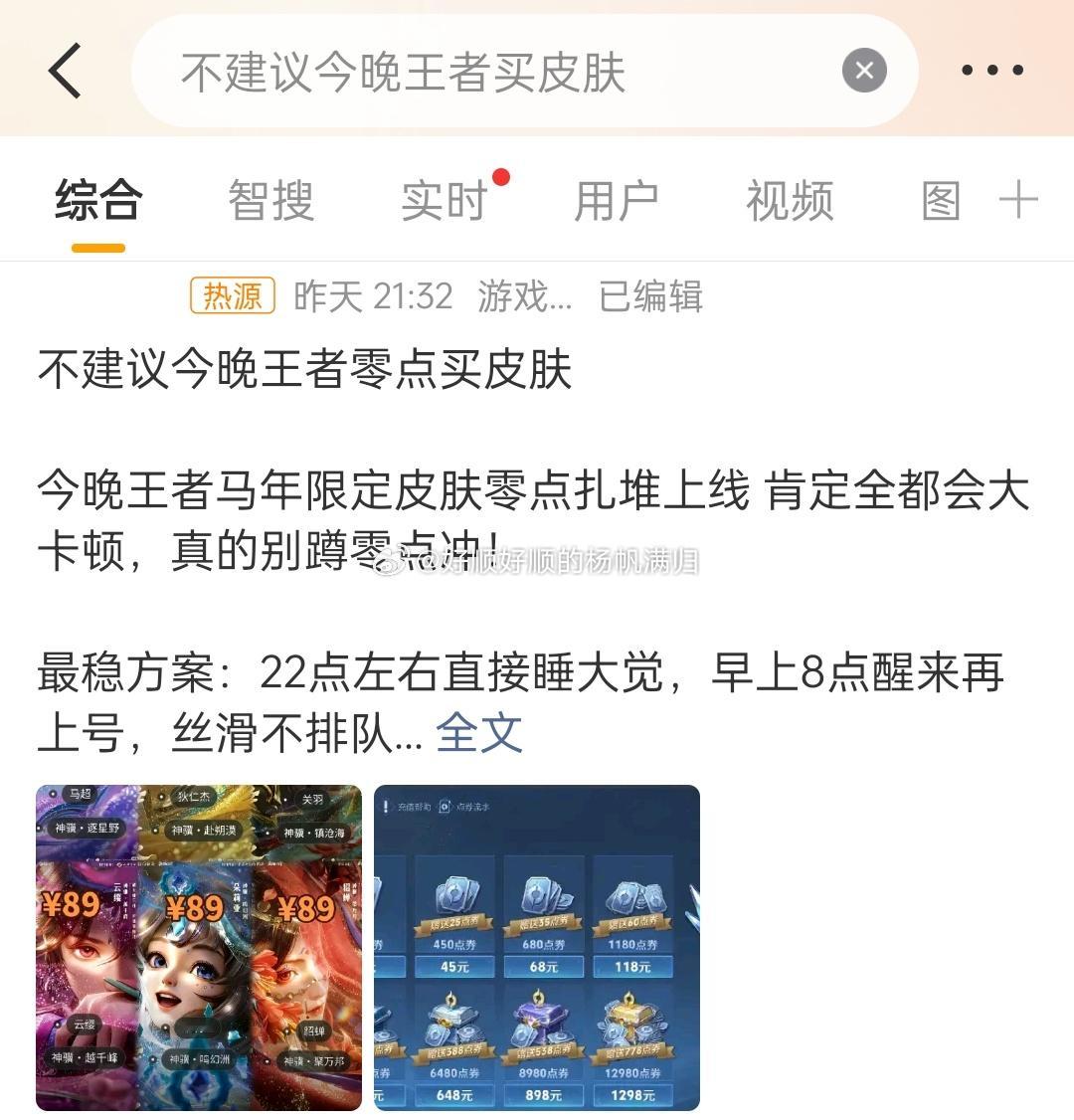Switch to the 用户 tab
Screen dimensions: 1074x1120
point(616,199)
